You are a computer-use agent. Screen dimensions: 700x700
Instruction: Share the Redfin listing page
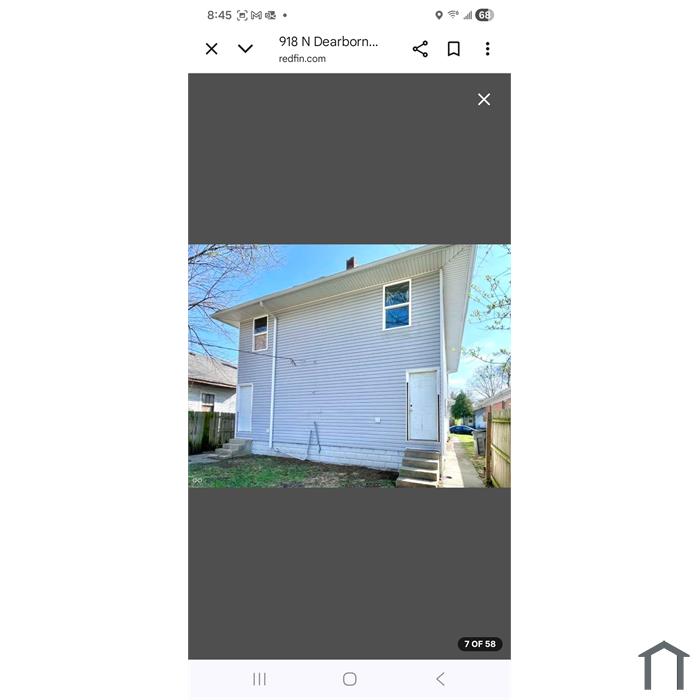coord(420,49)
